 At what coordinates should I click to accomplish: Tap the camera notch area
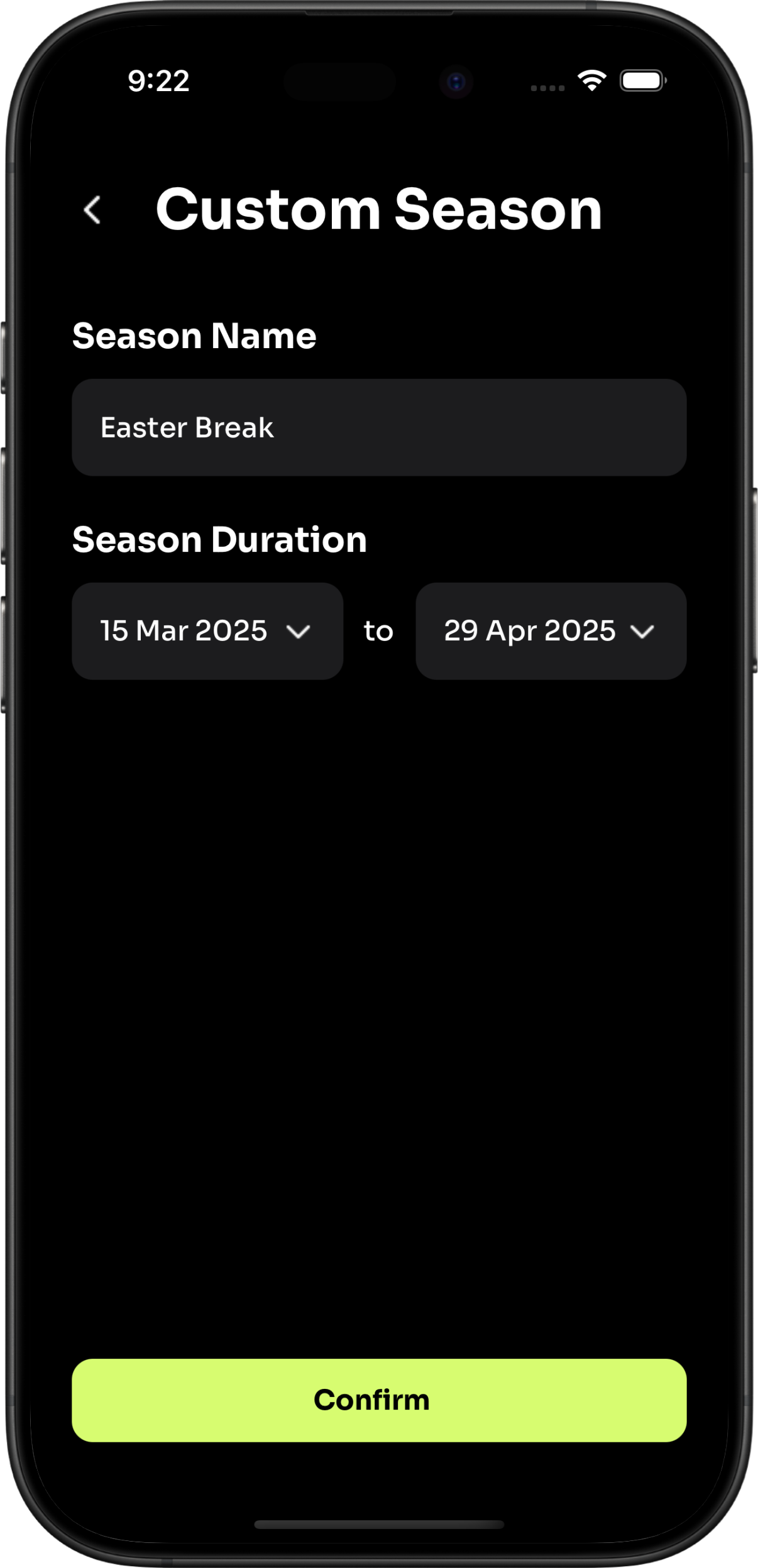tap(455, 82)
